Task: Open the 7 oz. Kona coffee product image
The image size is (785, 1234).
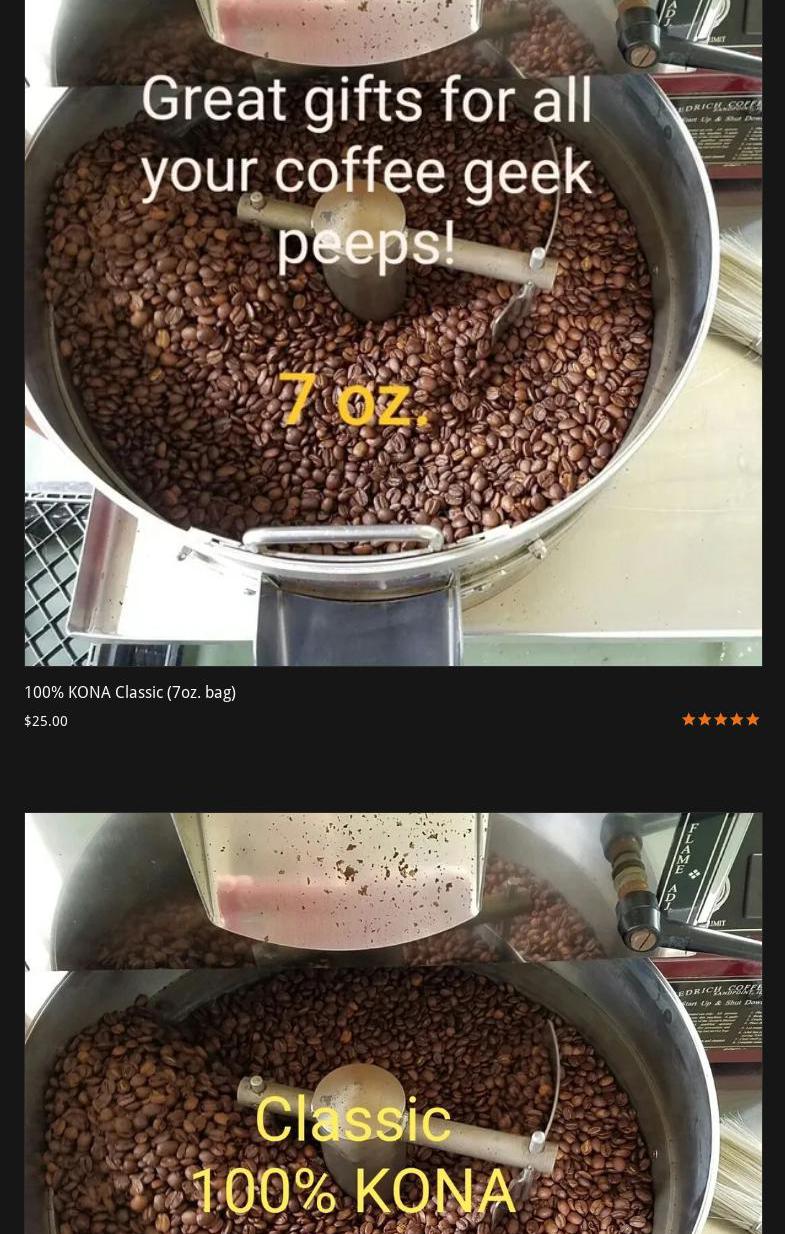Action: pos(393,330)
